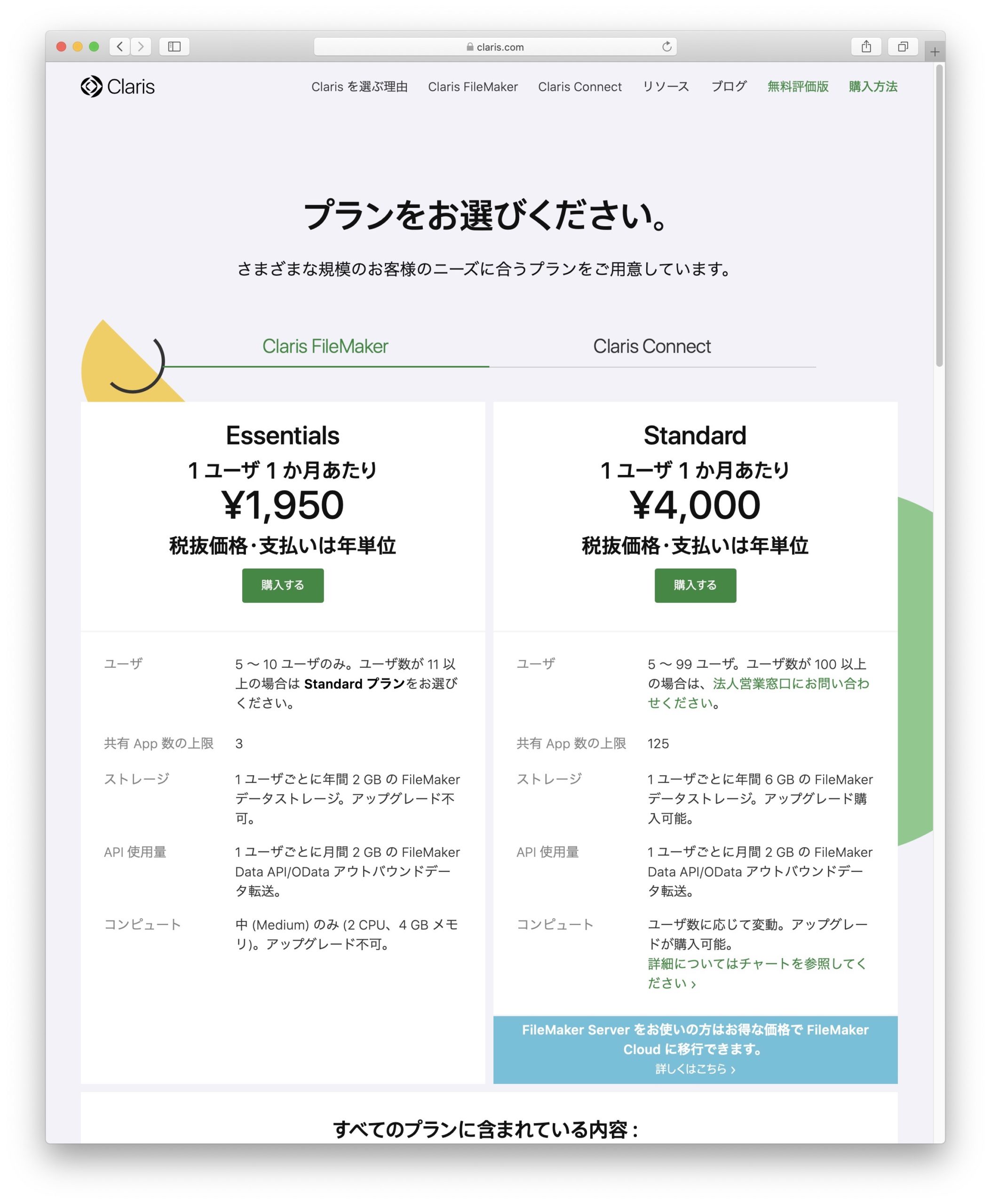
Task: Go back using the browser back arrow
Action: tap(119, 46)
